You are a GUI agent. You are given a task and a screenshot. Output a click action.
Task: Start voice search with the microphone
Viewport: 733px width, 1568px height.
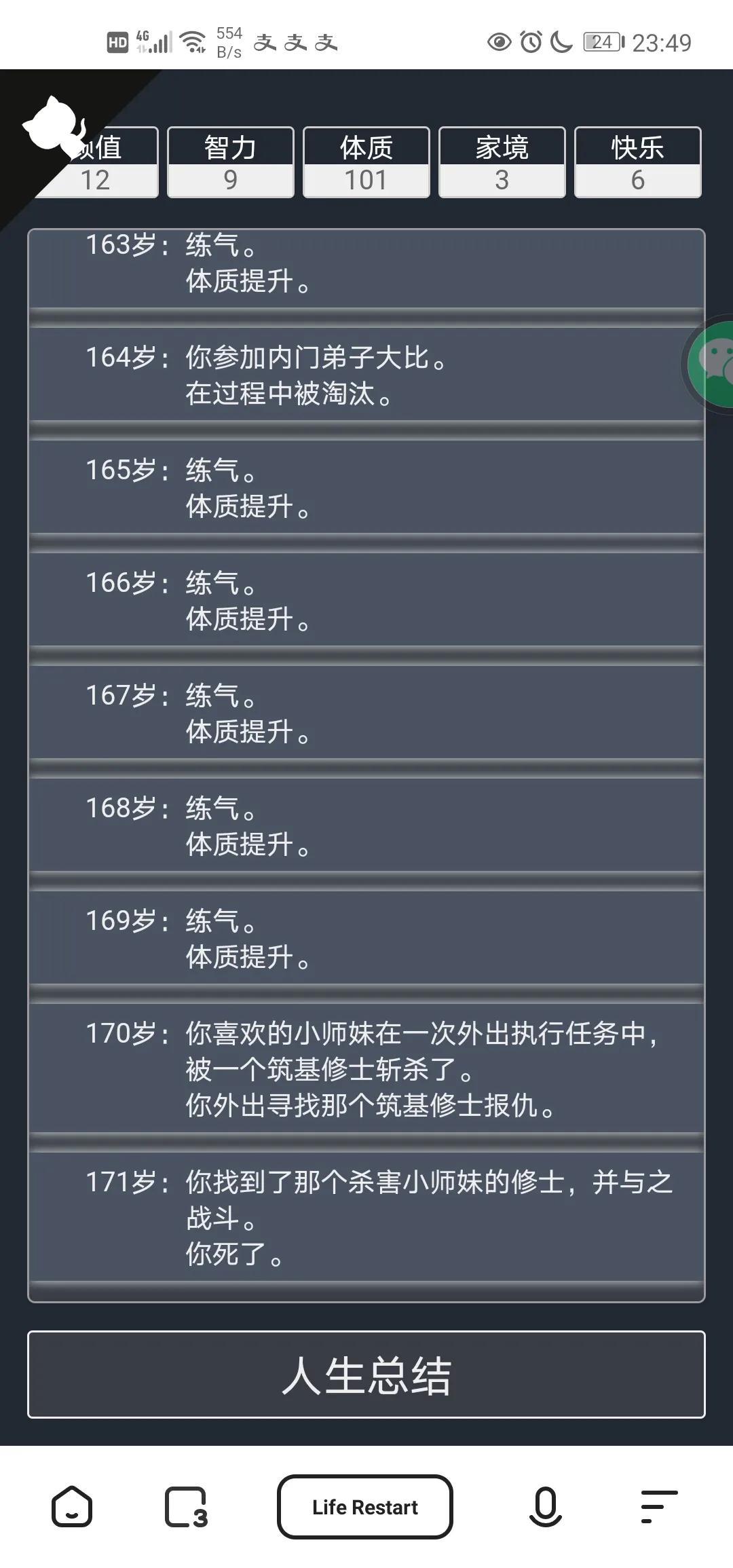pyautogui.click(x=545, y=1507)
